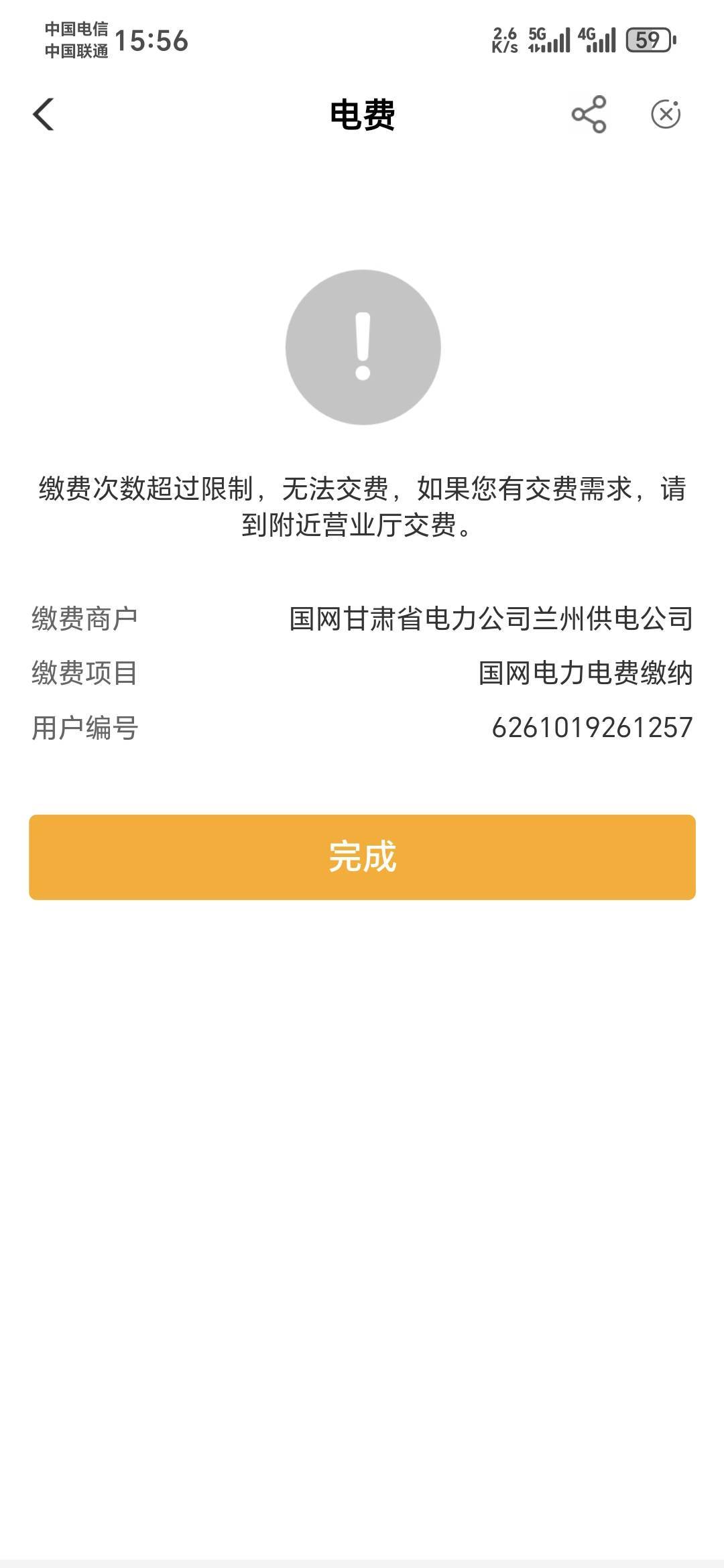Close the page with the X icon
The image size is (724, 1568).
[666, 114]
